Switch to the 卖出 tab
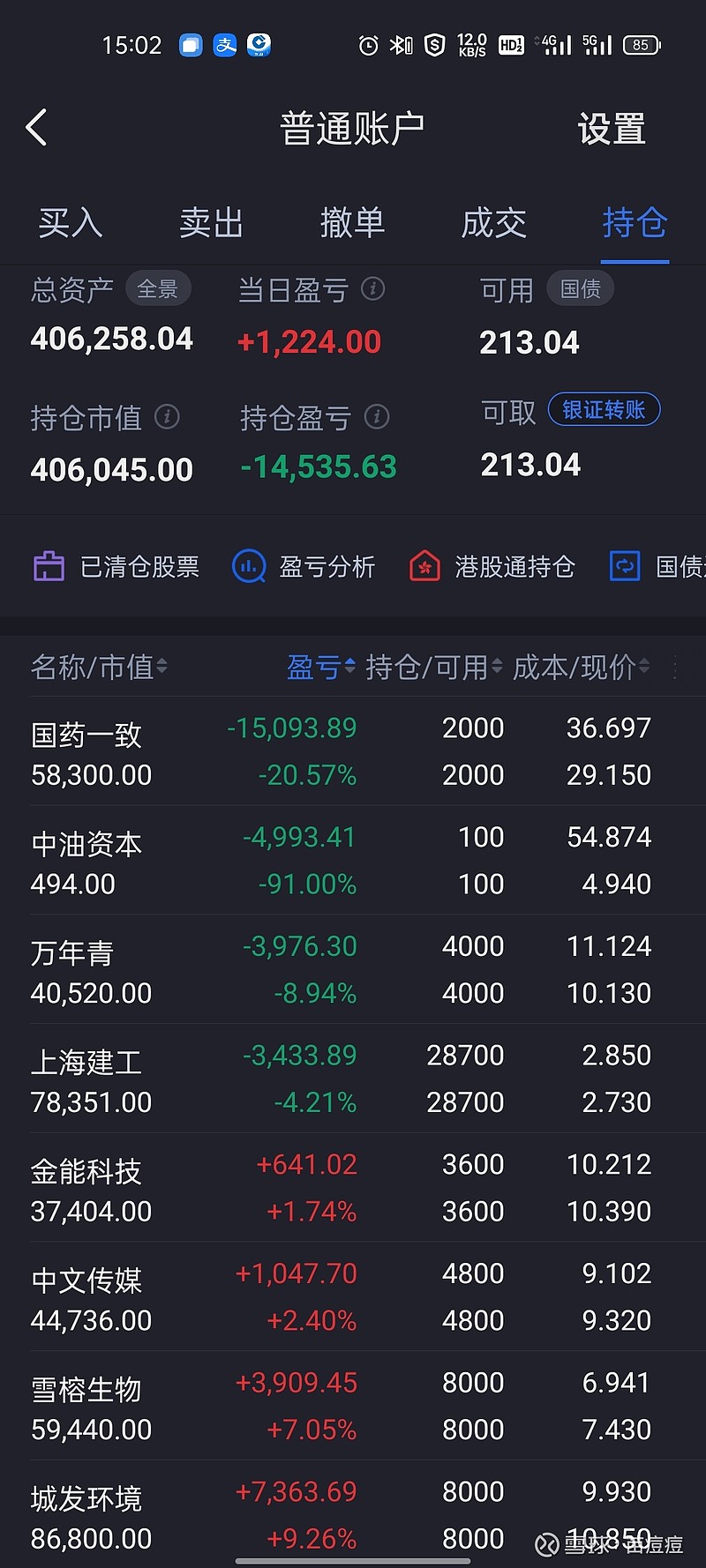706x1568 pixels. point(211,222)
